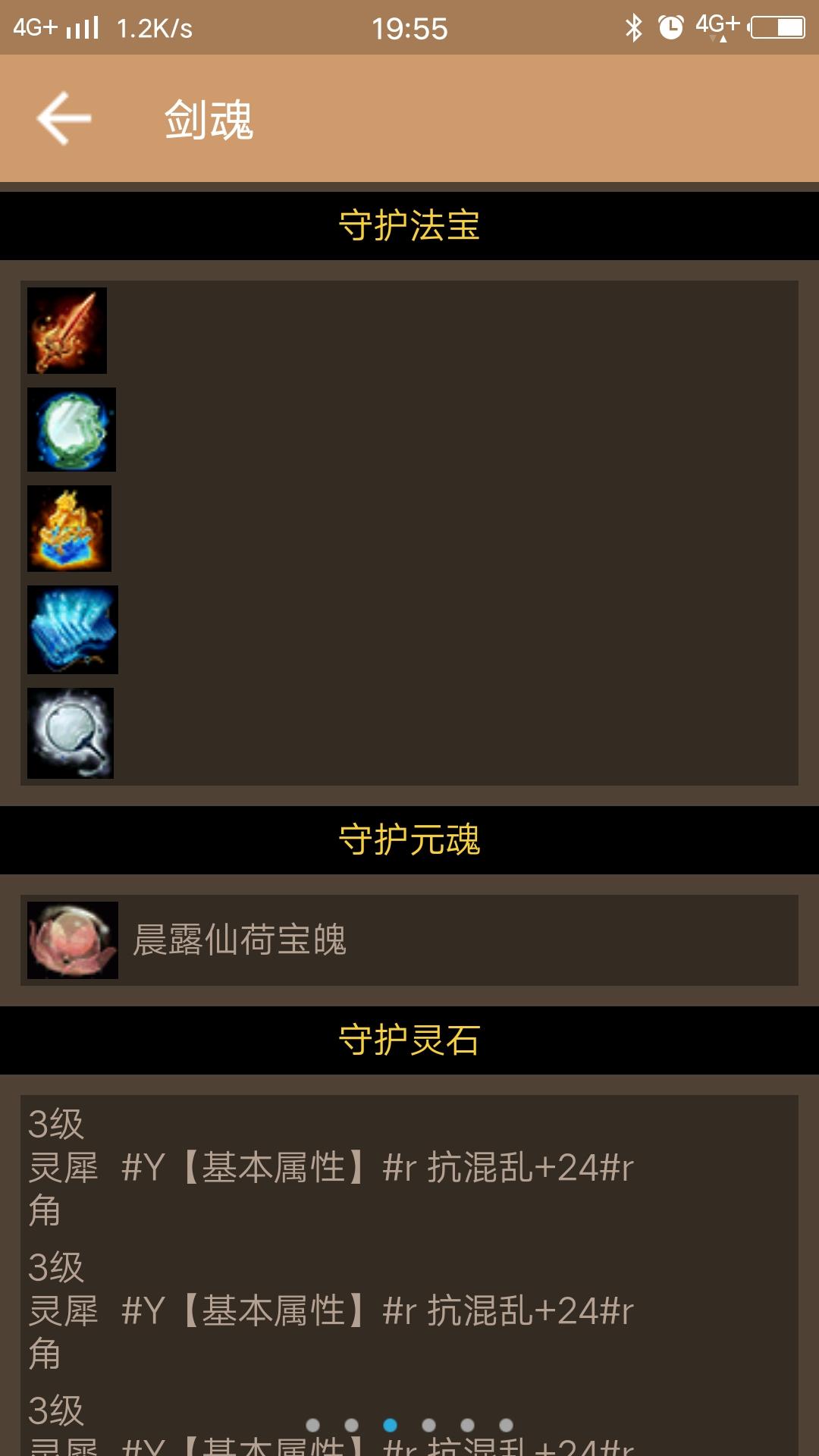This screenshot has height=1456, width=819.
Task: Open the flaming sword treasure icon
Action: pos(67,331)
